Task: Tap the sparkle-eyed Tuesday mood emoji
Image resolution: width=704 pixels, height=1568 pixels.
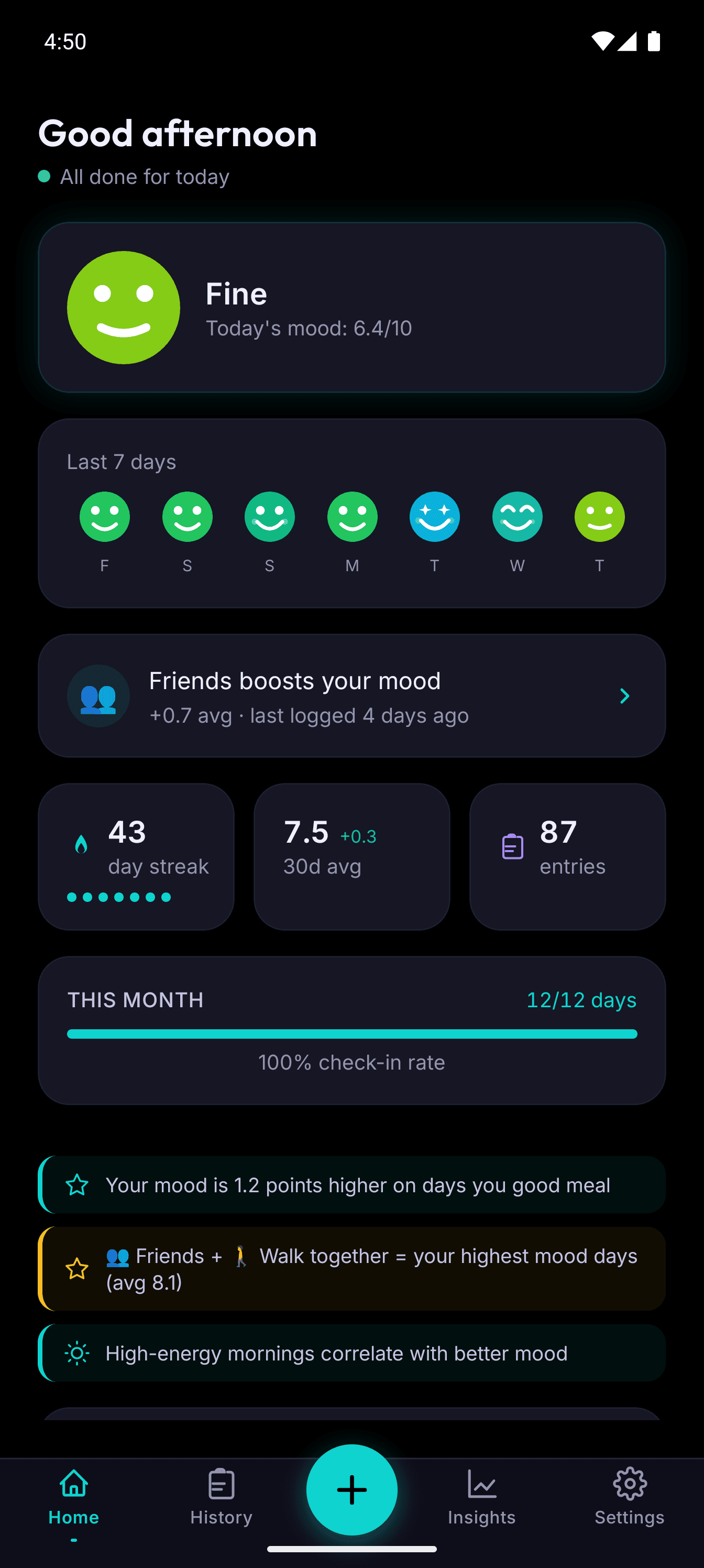Action: pos(434,517)
